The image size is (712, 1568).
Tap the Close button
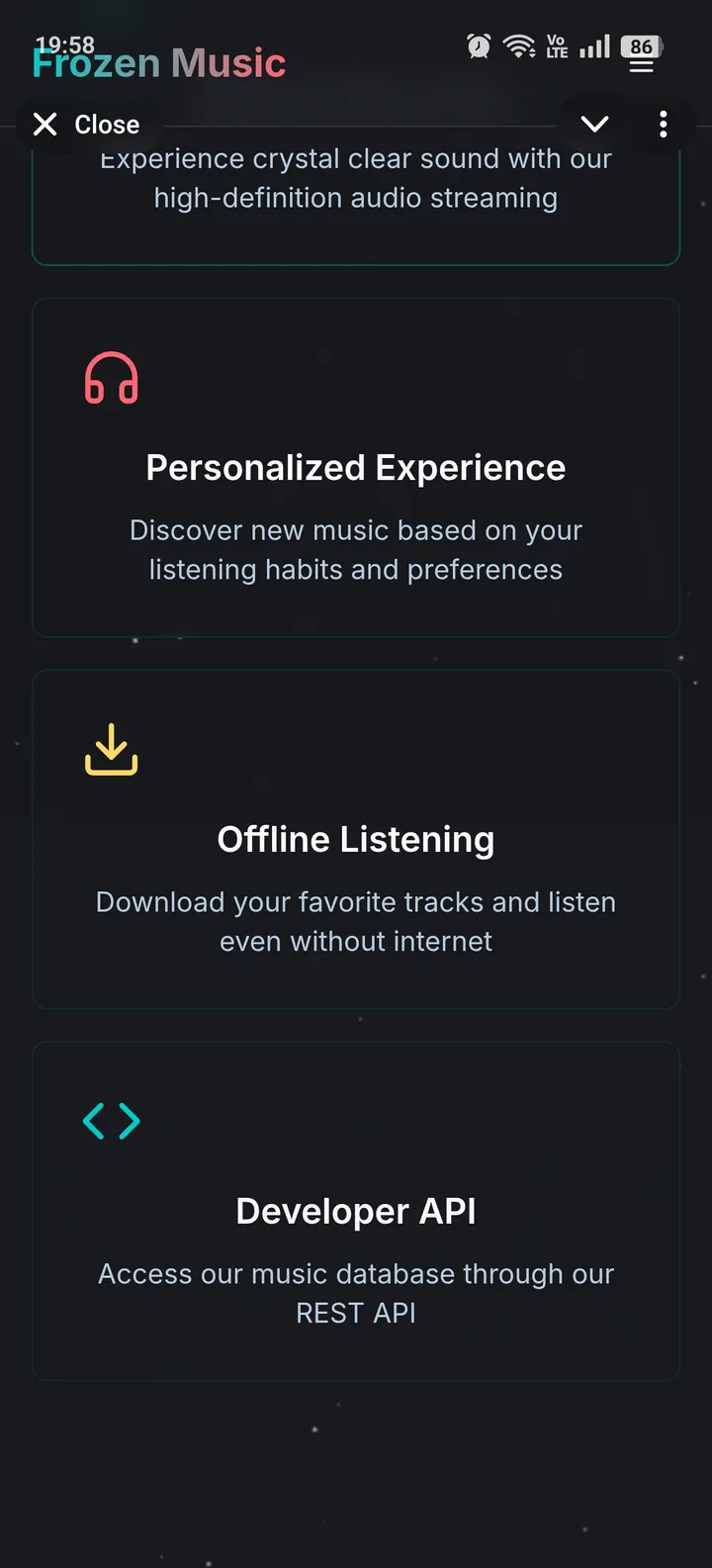pyautogui.click(x=105, y=124)
